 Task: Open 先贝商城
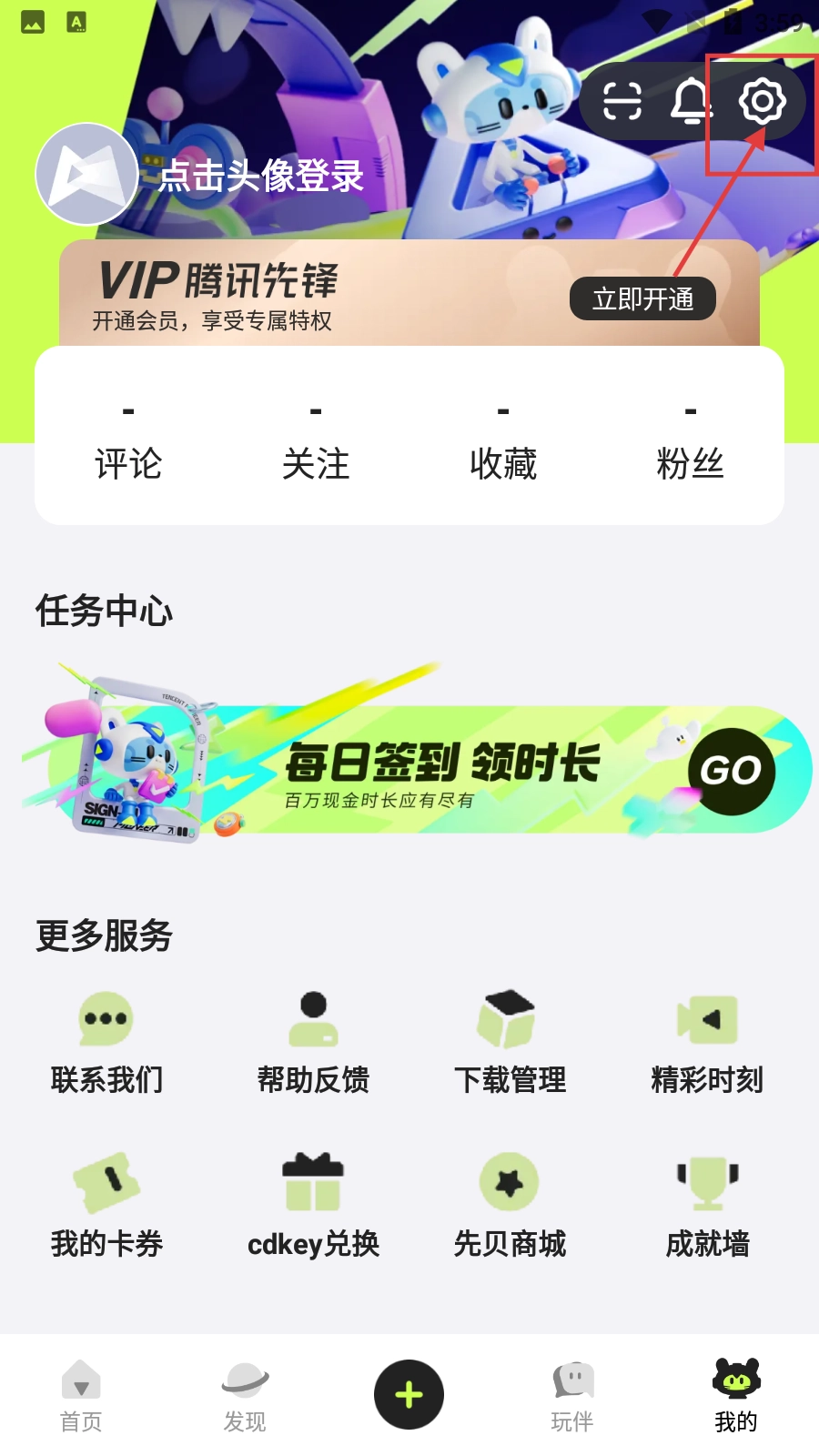(510, 1206)
